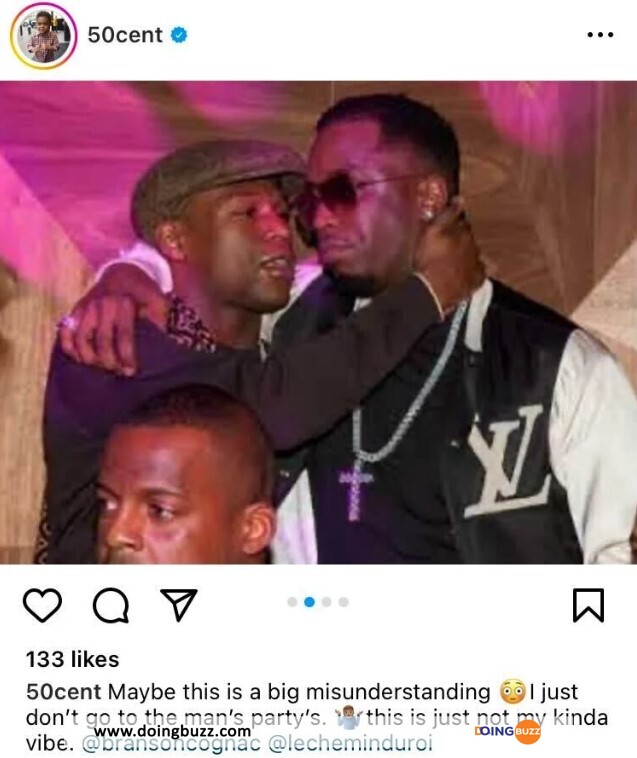Open comments on this post
The height and width of the screenshot is (758, 637).
click(x=110, y=605)
